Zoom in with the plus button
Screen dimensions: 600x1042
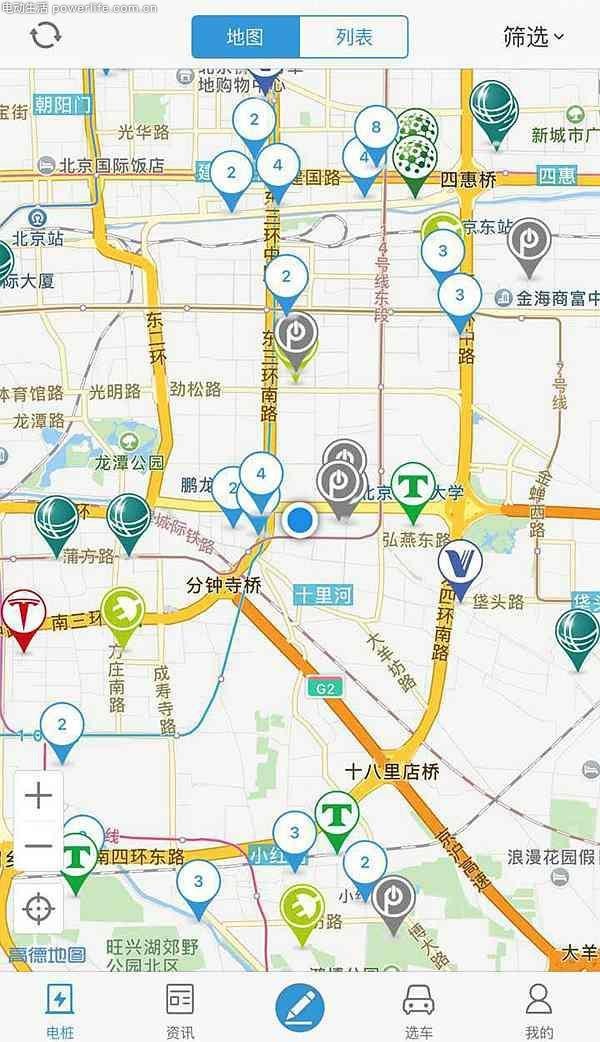[39, 796]
